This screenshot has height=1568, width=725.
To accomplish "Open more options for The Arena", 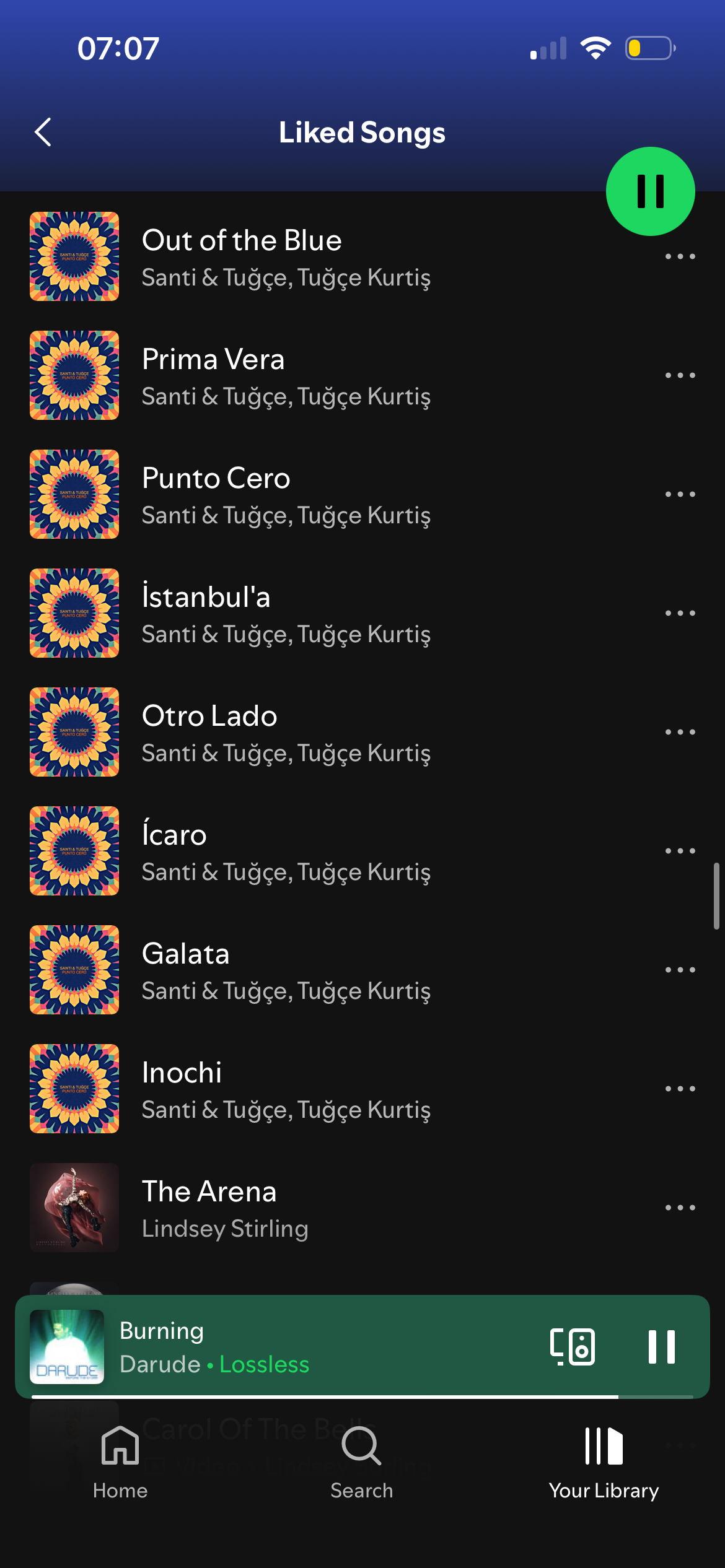I will [680, 1208].
